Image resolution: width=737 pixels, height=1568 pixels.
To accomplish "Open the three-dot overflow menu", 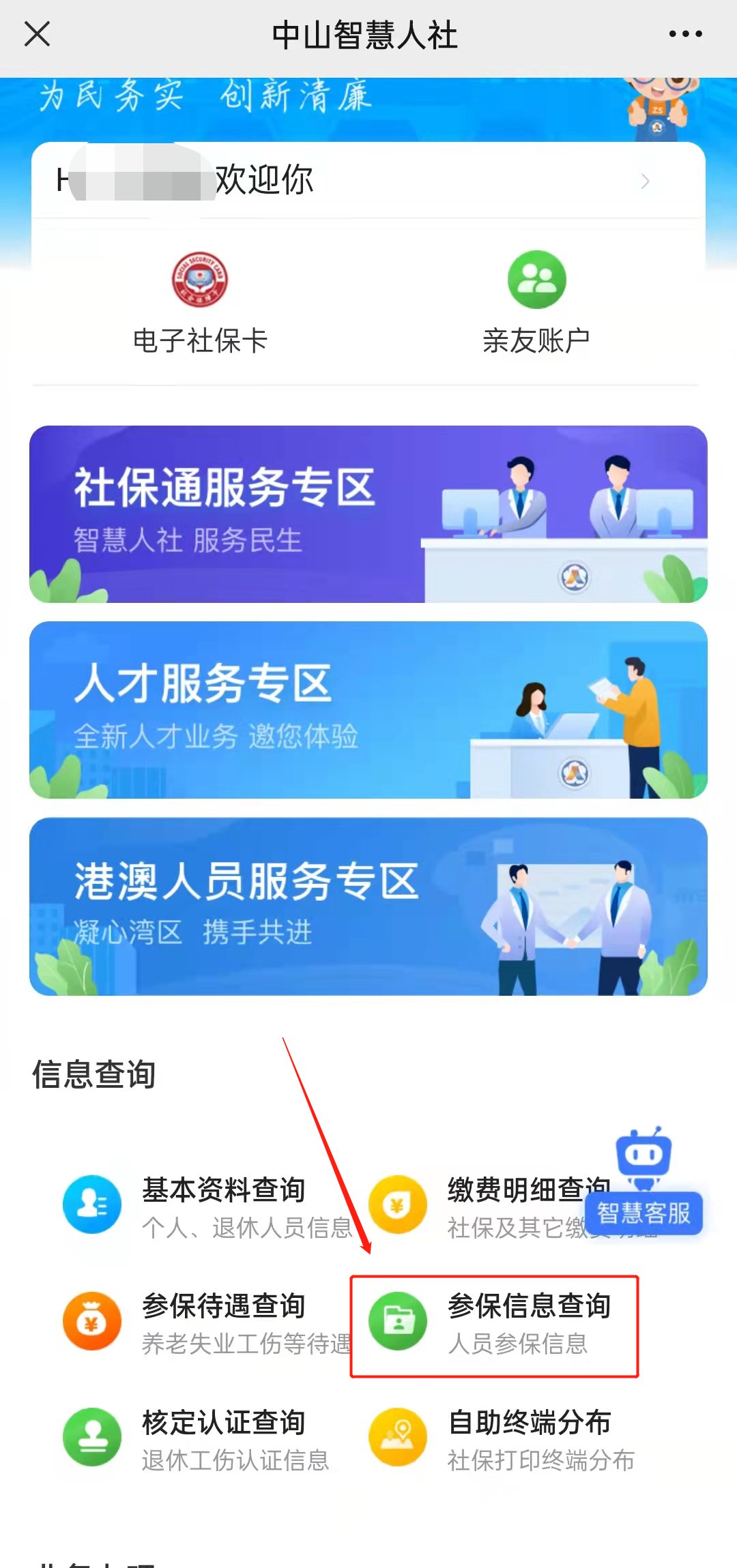I will pyautogui.click(x=685, y=34).
